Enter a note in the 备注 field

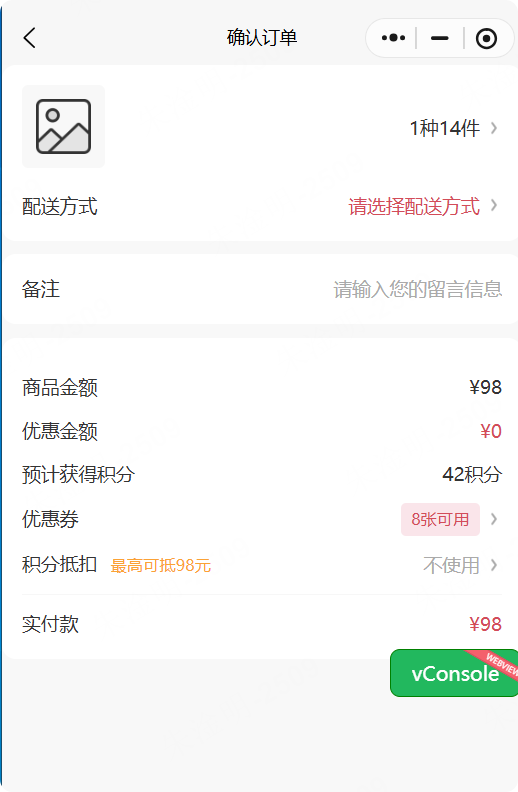point(262,289)
